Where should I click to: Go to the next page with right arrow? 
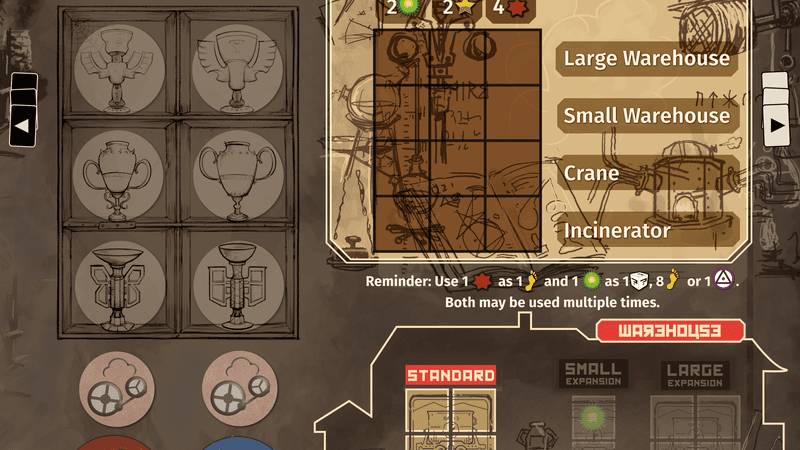click(776, 126)
